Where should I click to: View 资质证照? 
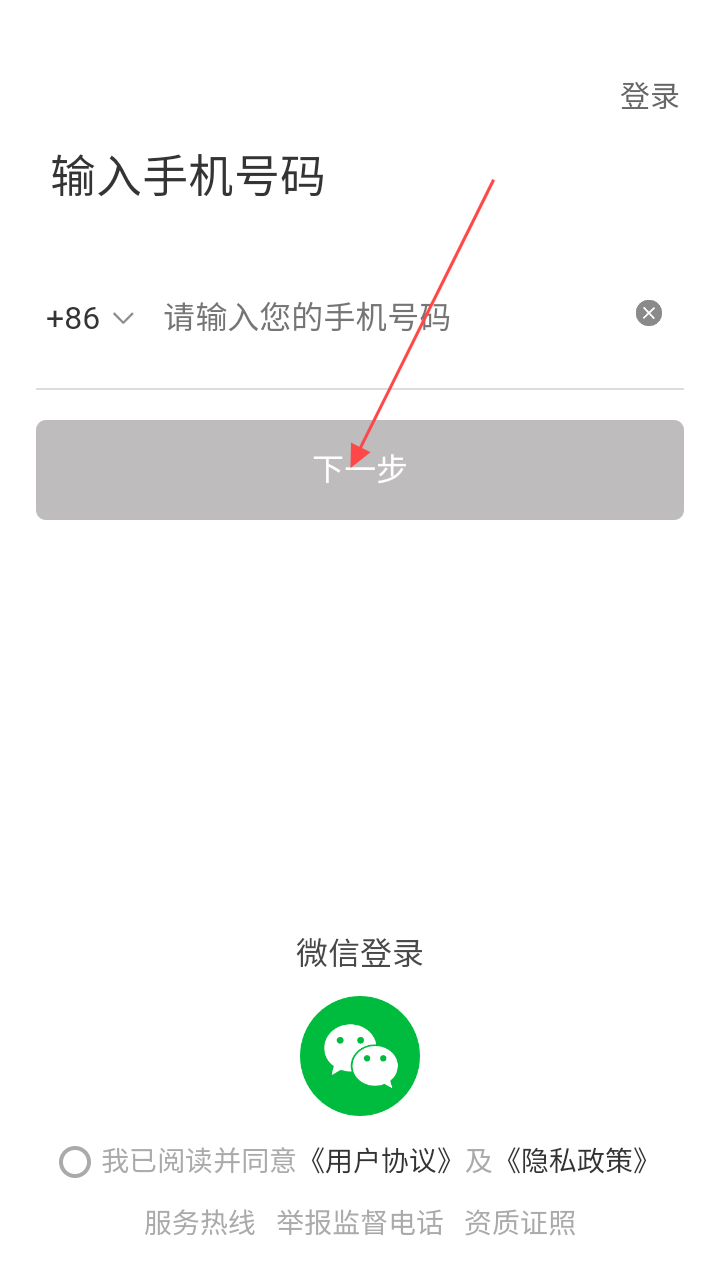click(520, 1223)
